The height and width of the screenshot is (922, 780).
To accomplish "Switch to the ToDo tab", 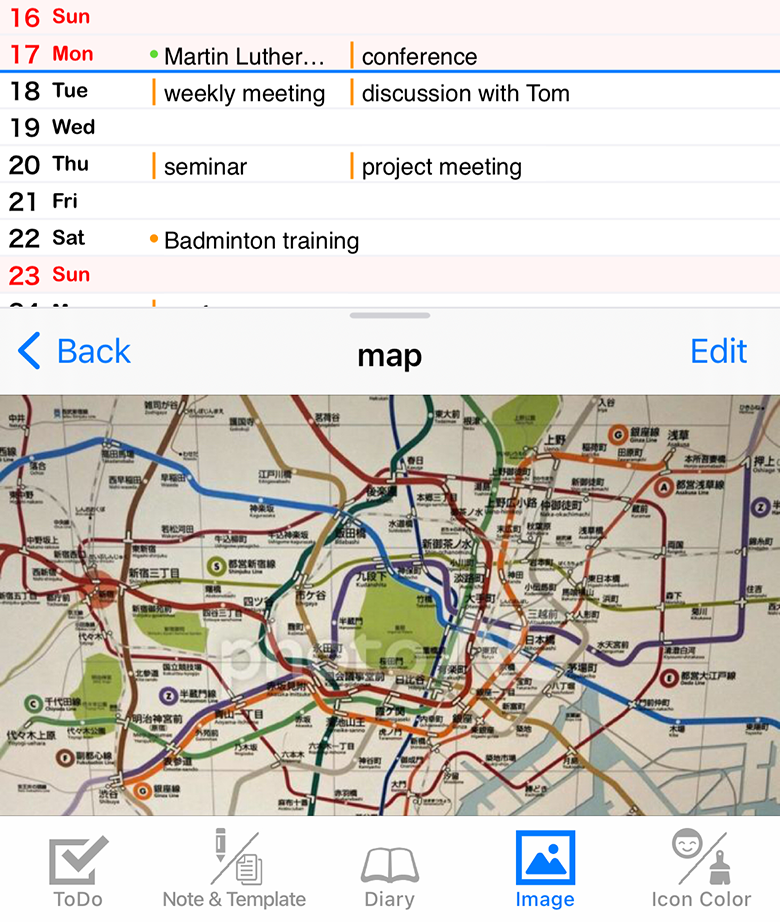I will (78, 872).
